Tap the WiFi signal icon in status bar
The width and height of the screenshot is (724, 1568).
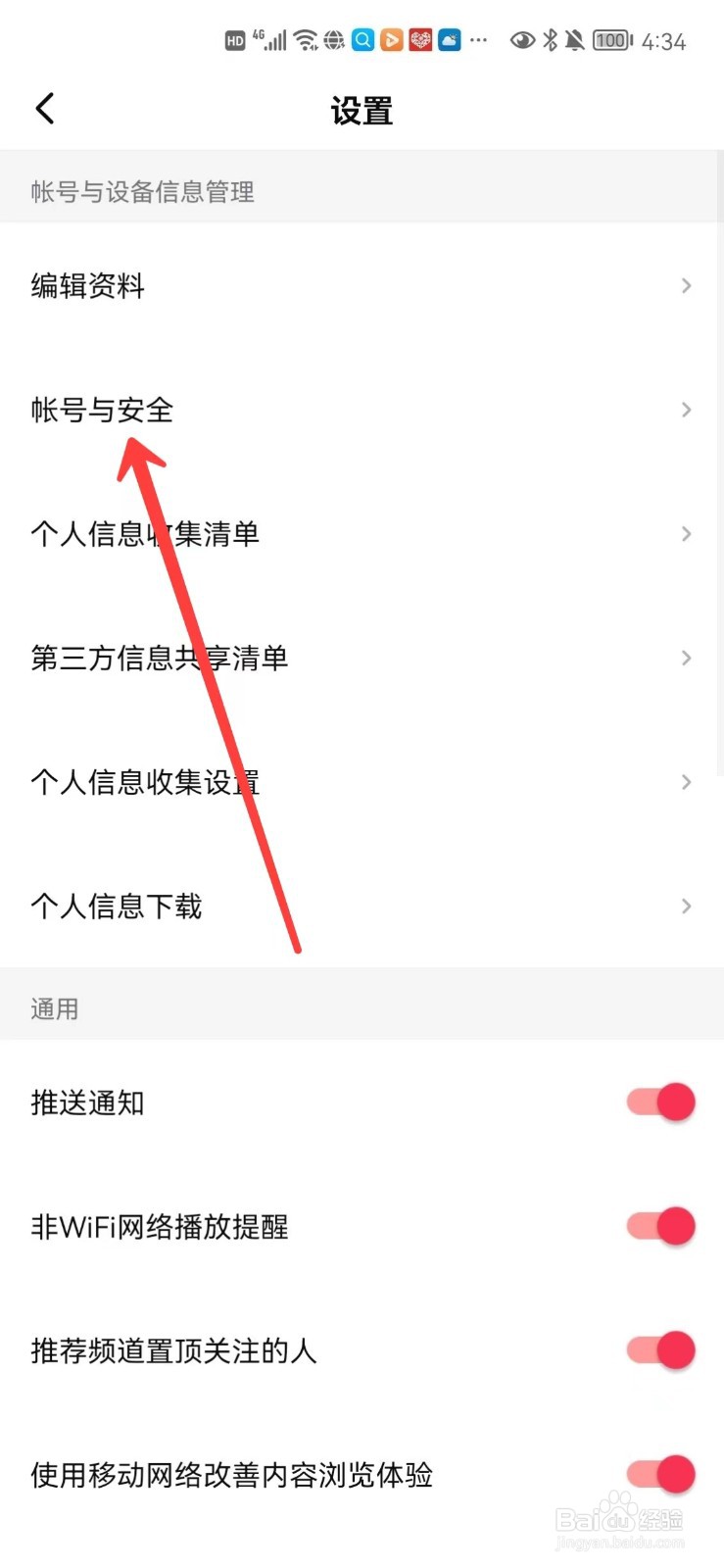tap(304, 39)
